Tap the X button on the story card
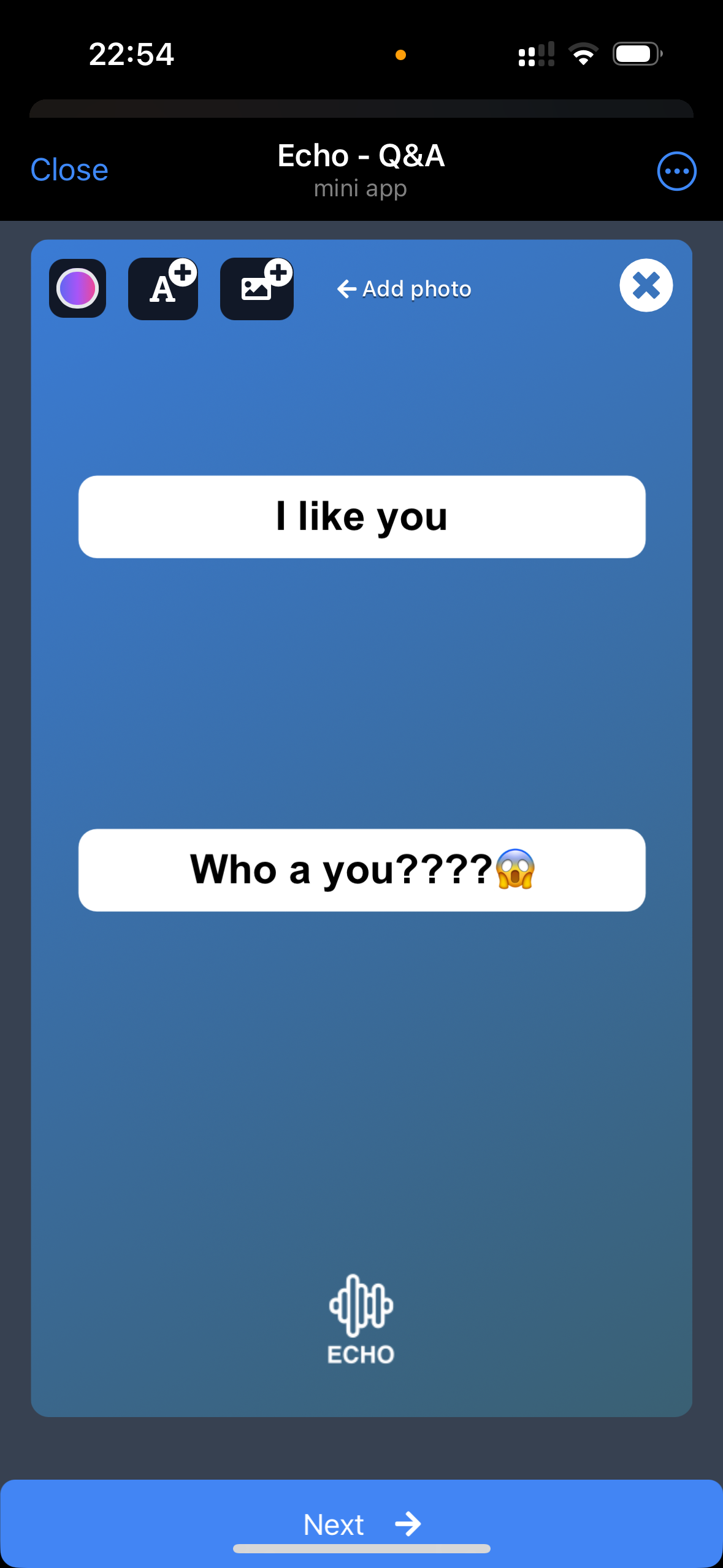The height and width of the screenshot is (1568, 723). 645,285
